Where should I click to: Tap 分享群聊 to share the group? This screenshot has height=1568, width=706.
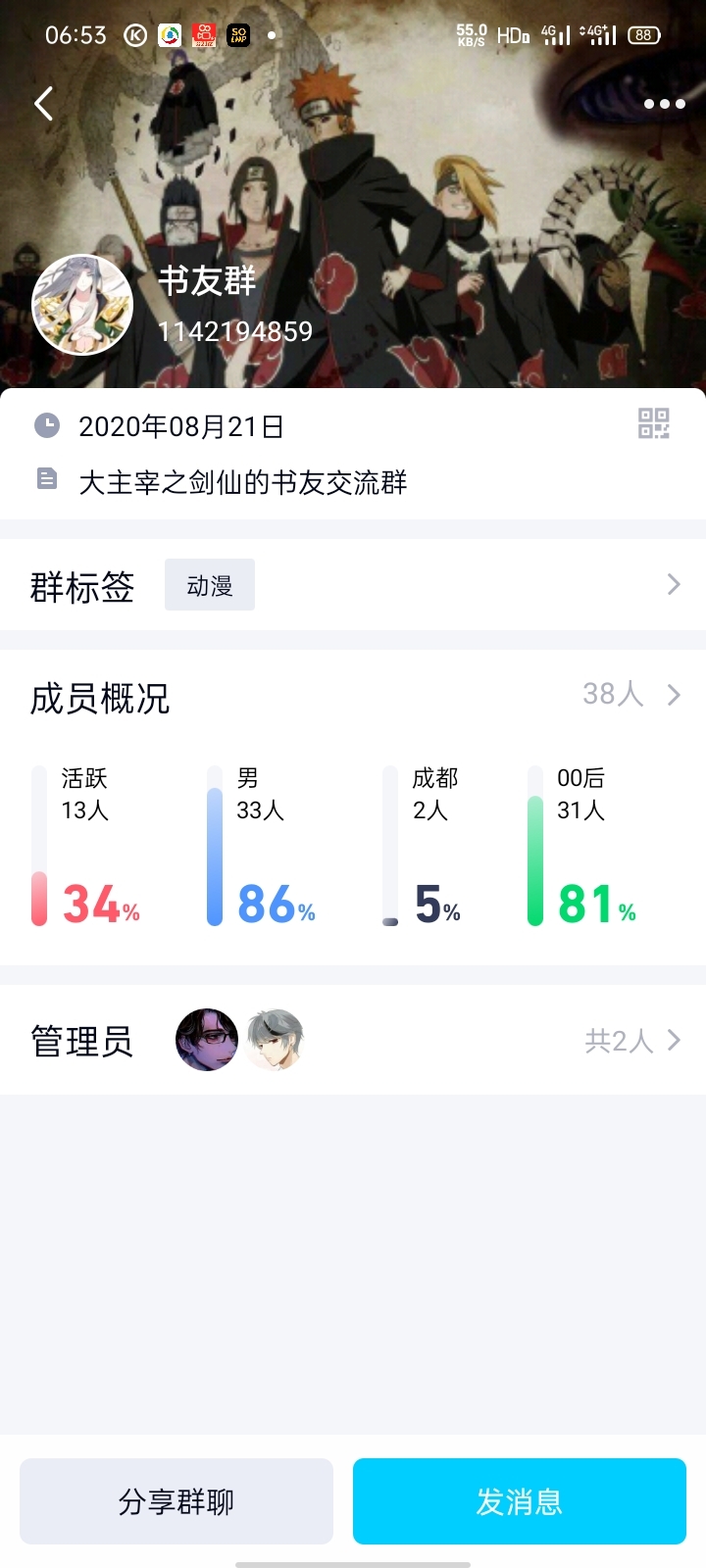[x=176, y=1501]
